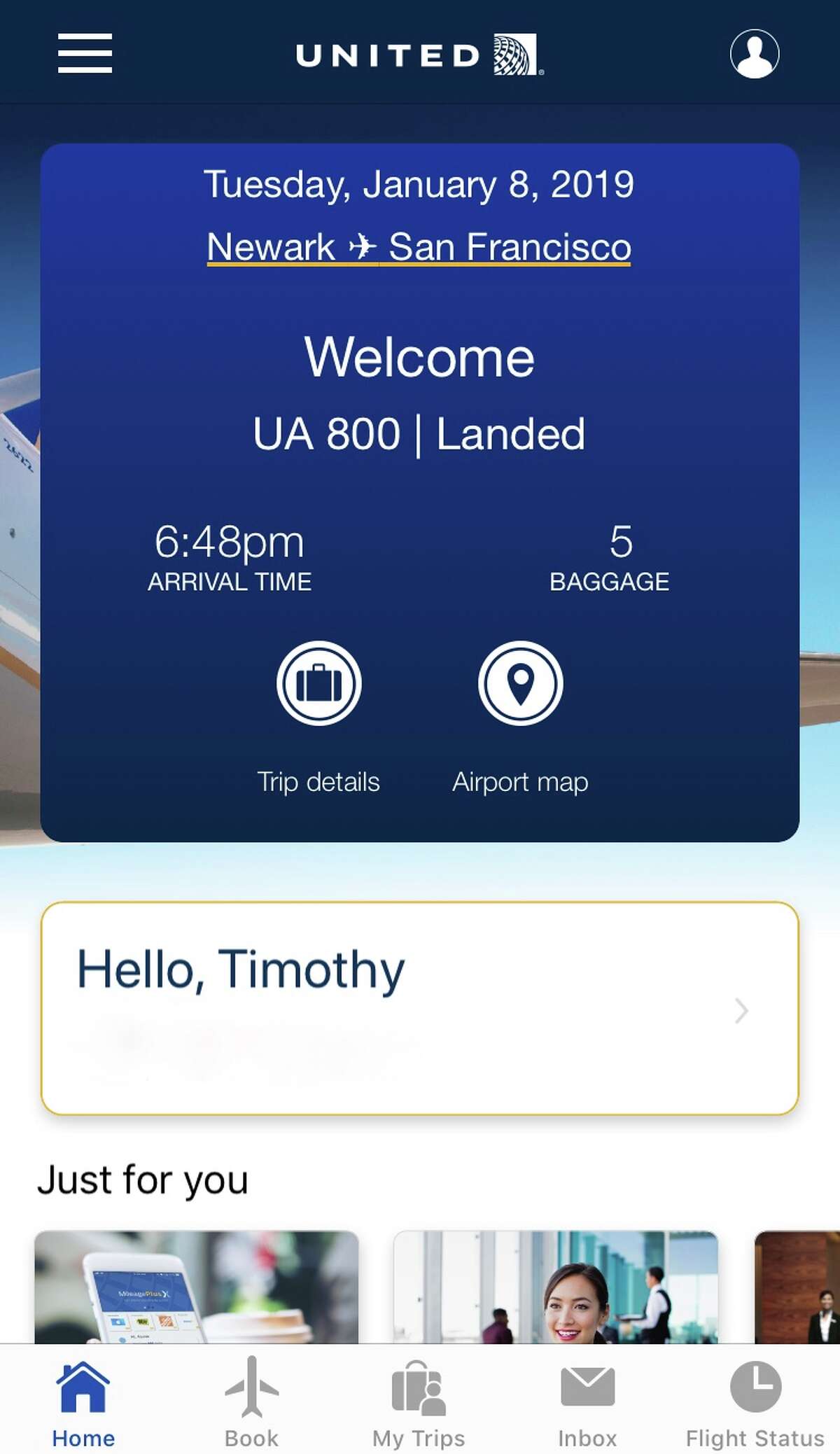Image resolution: width=840 pixels, height=1454 pixels.
Task: Open the Newark to San Francisco flight link
Action: click(x=419, y=246)
